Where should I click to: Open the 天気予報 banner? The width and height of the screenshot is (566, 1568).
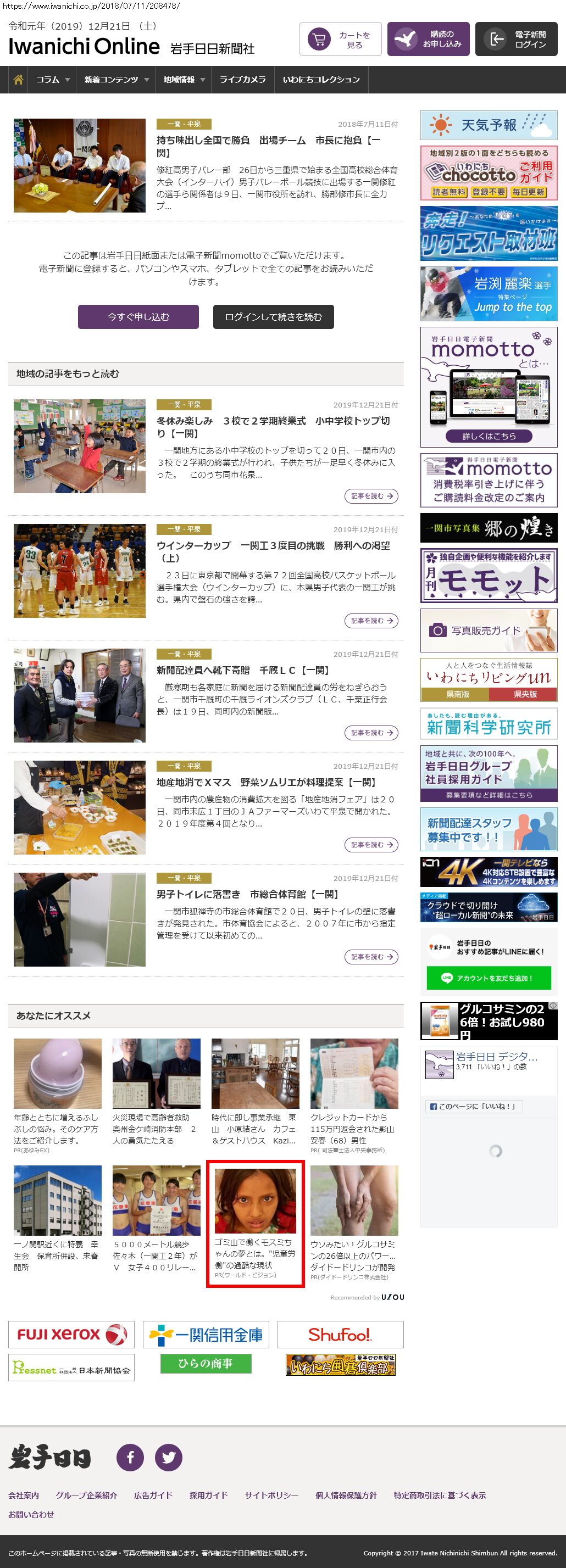tap(489, 125)
